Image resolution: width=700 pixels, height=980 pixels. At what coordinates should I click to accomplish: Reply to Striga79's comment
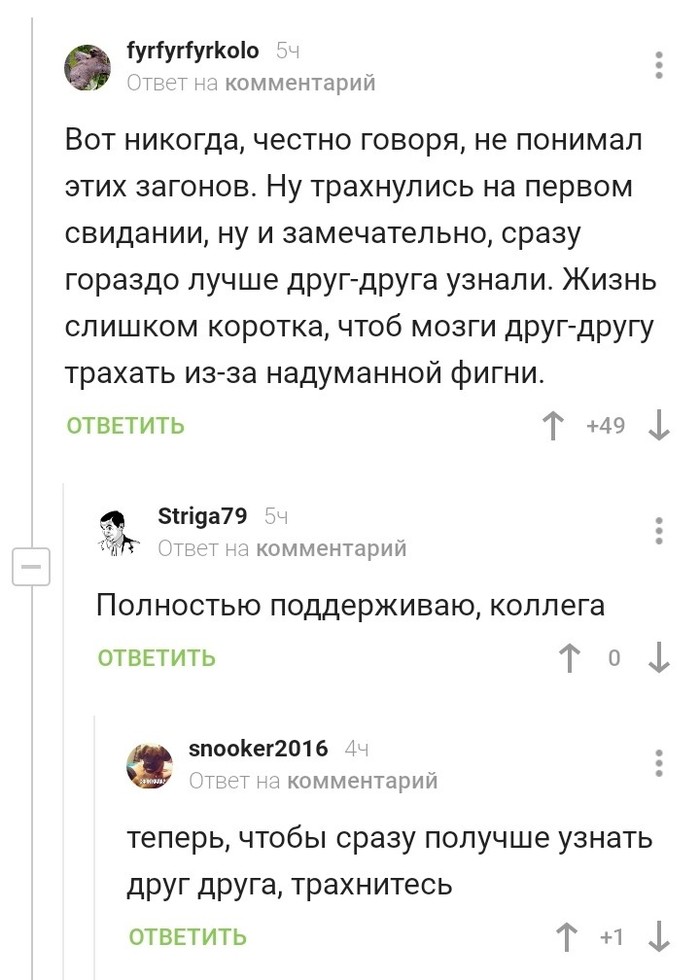[157, 657]
